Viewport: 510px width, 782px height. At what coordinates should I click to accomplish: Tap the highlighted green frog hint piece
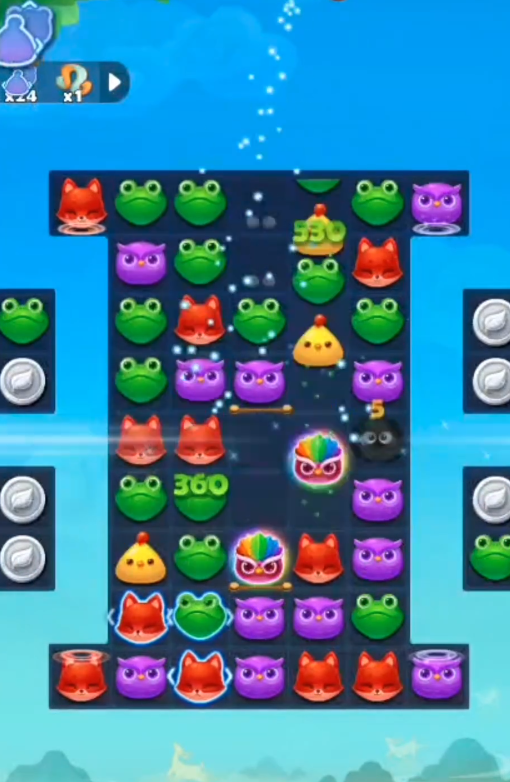[200, 615]
